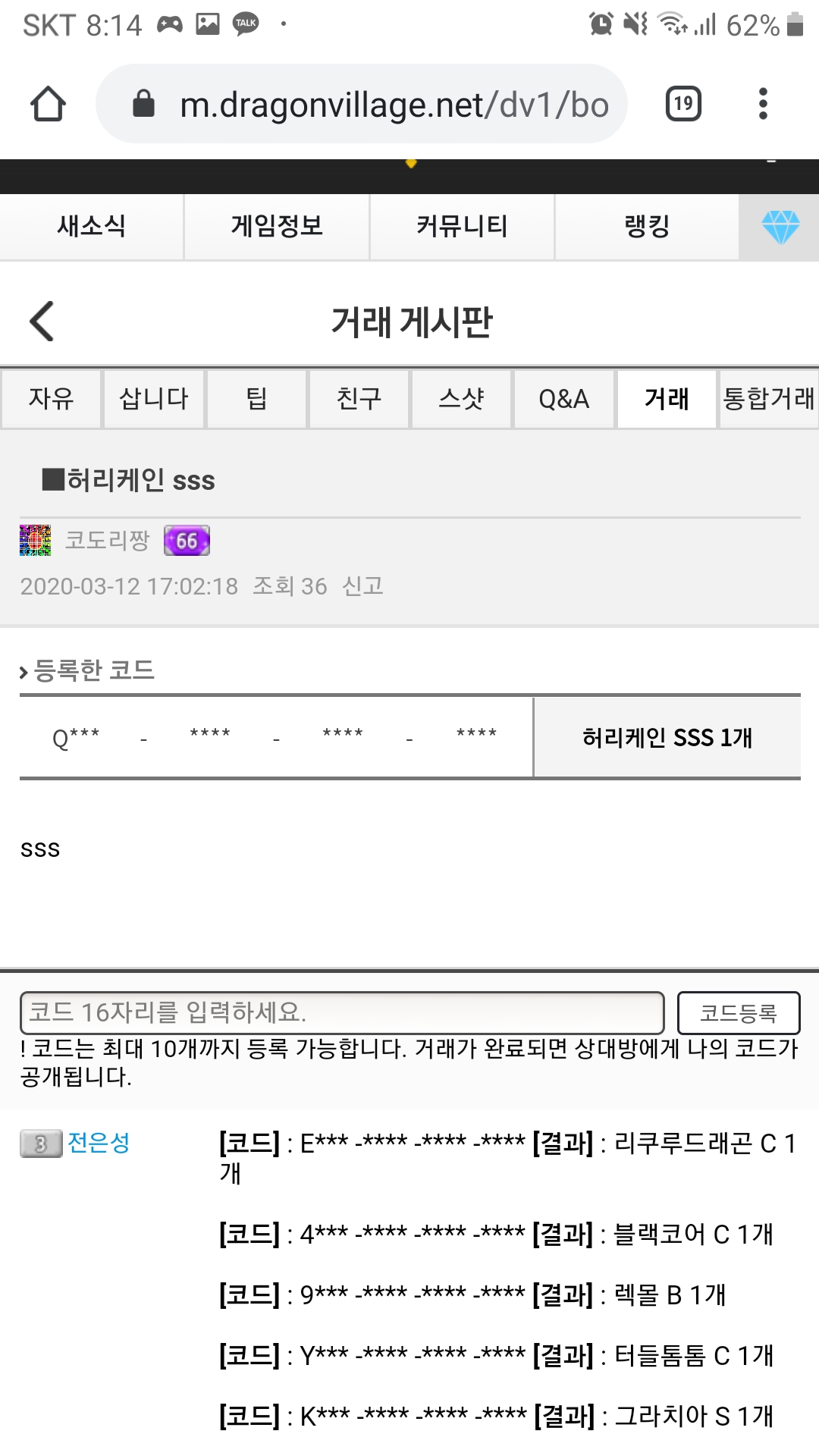The width and height of the screenshot is (819, 1456).
Task: Open the 랭킹 menu
Action: (647, 226)
